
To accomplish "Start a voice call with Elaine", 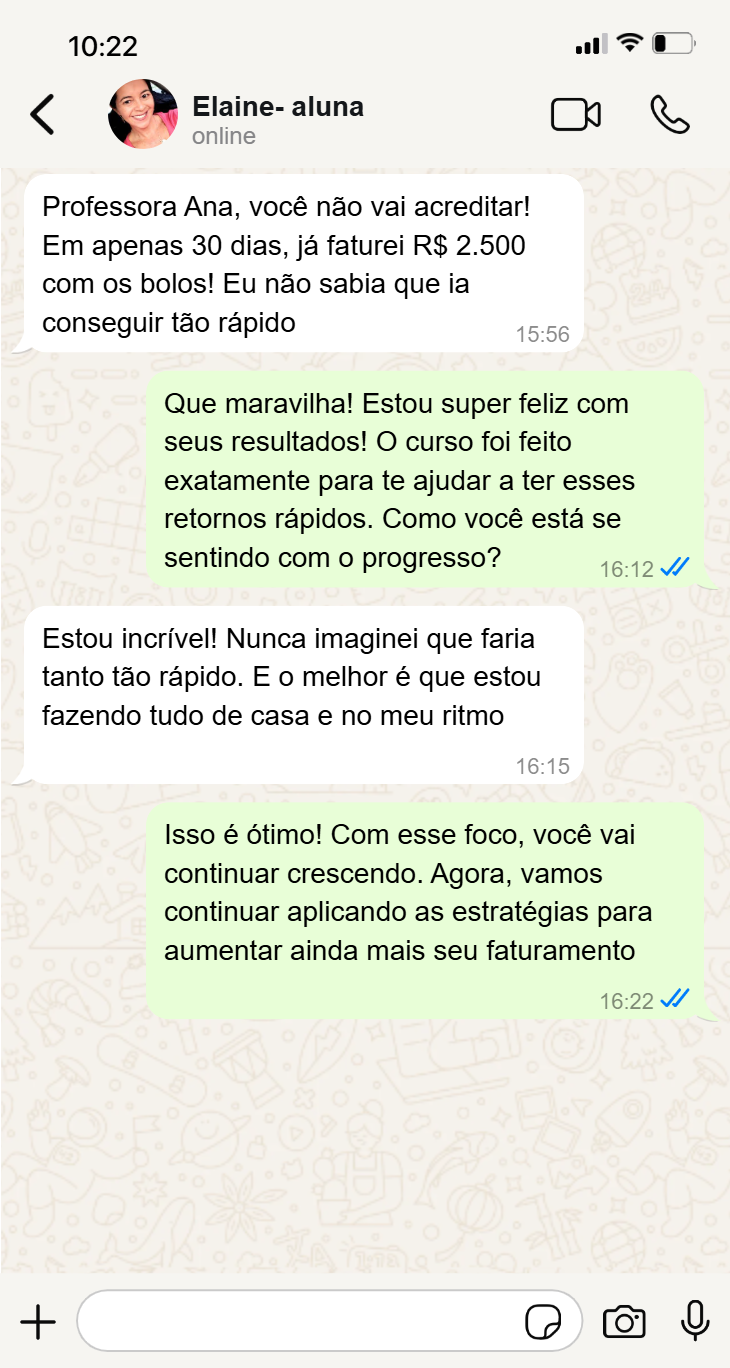I will point(669,115).
